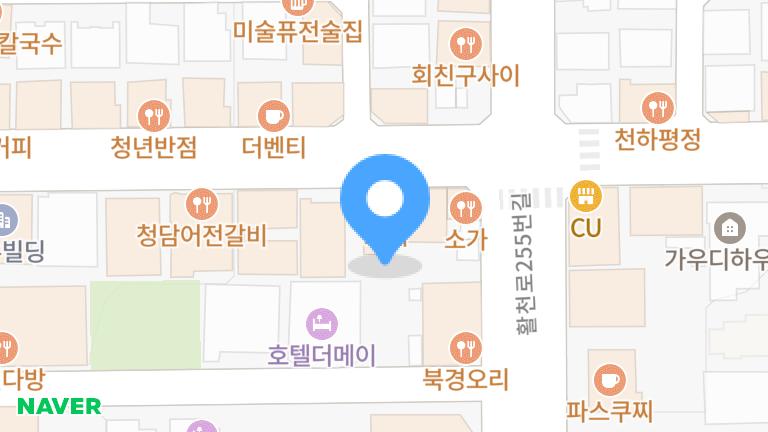This screenshot has width=768, height=432.
Task: Select the CU convenience store marker
Action: click(x=586, y=195)
